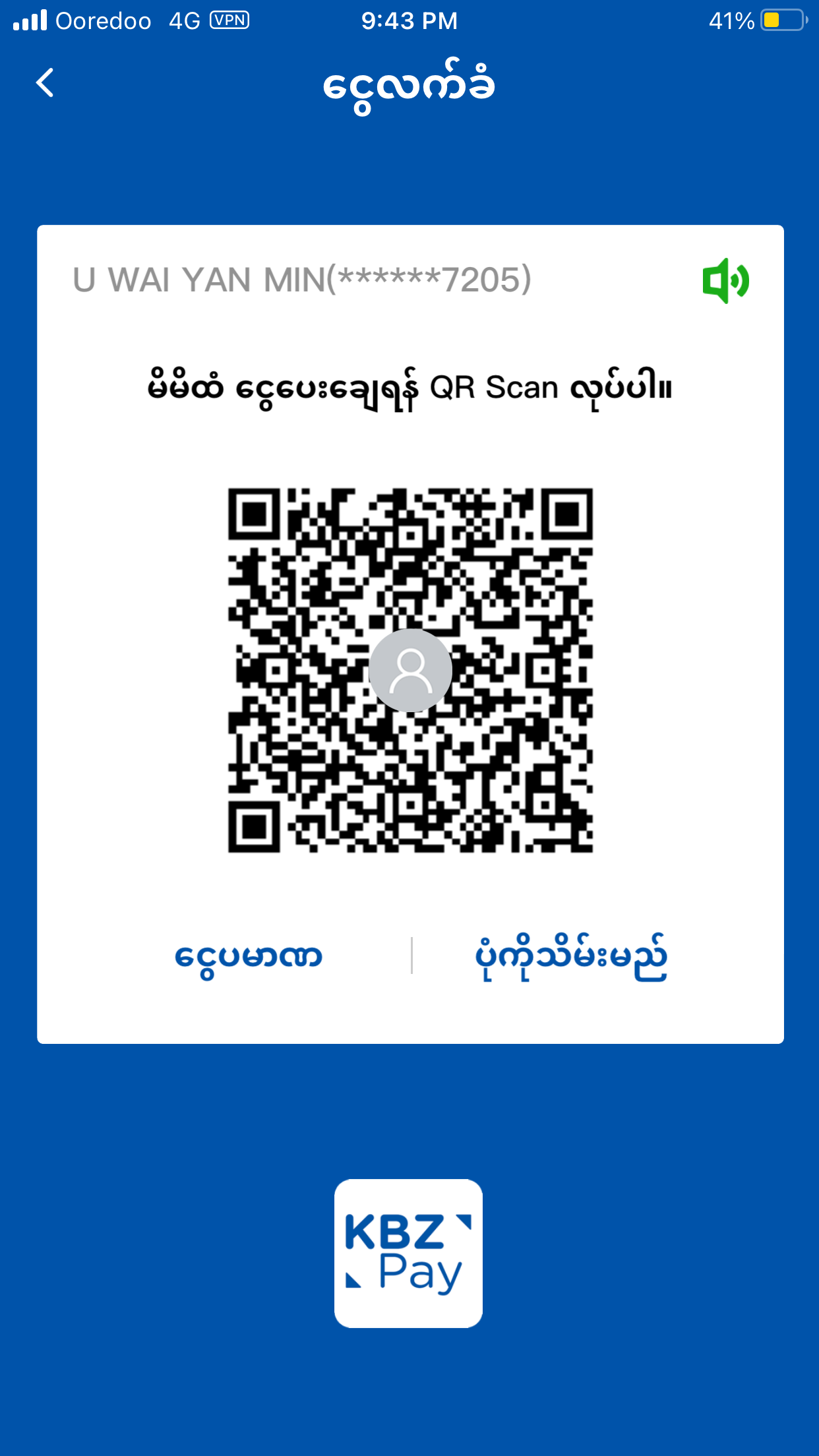Tap ပုံကိုသိမ်းမည် to save the image

571,956
